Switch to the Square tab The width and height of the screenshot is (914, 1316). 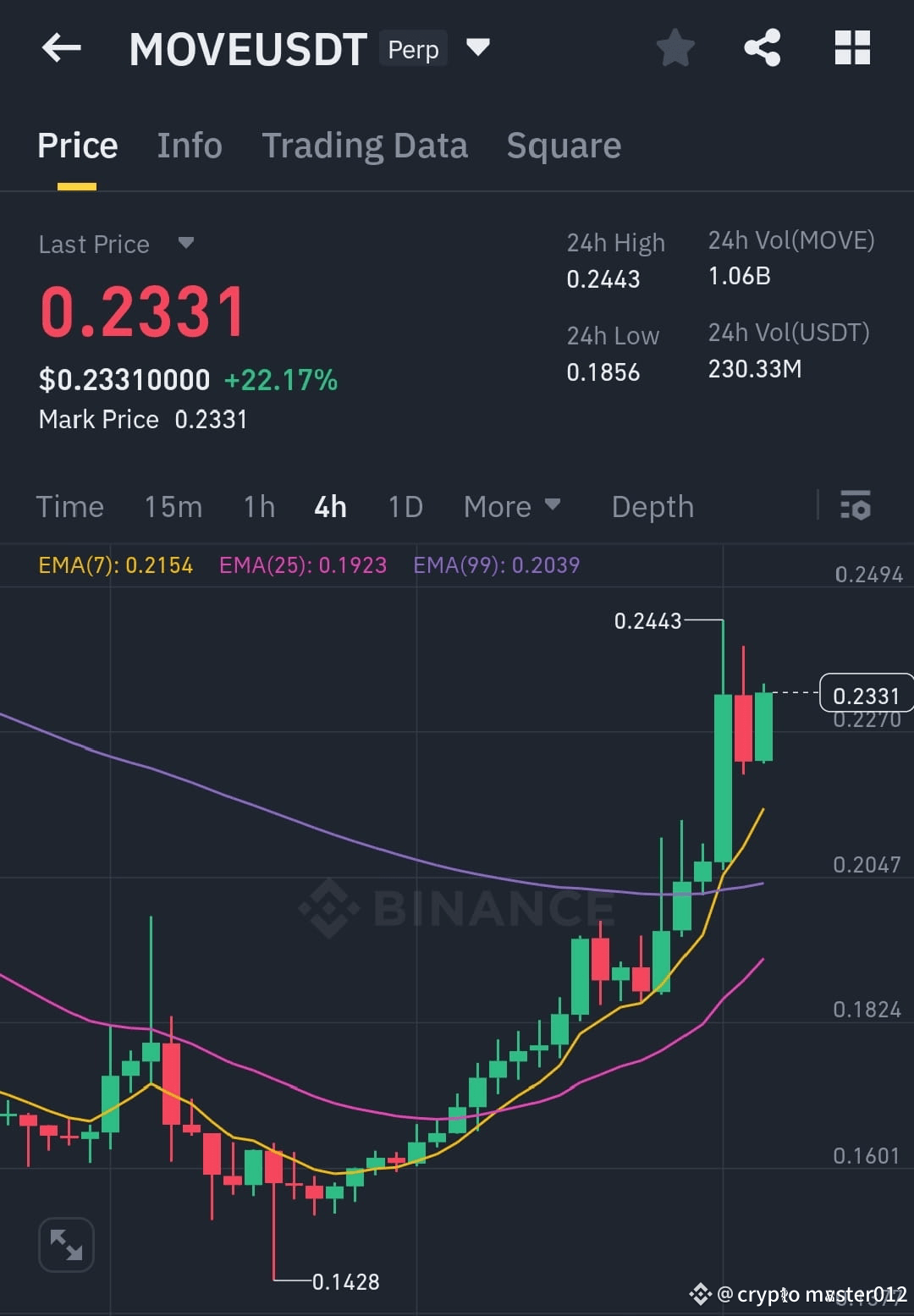tap(563, 145)
